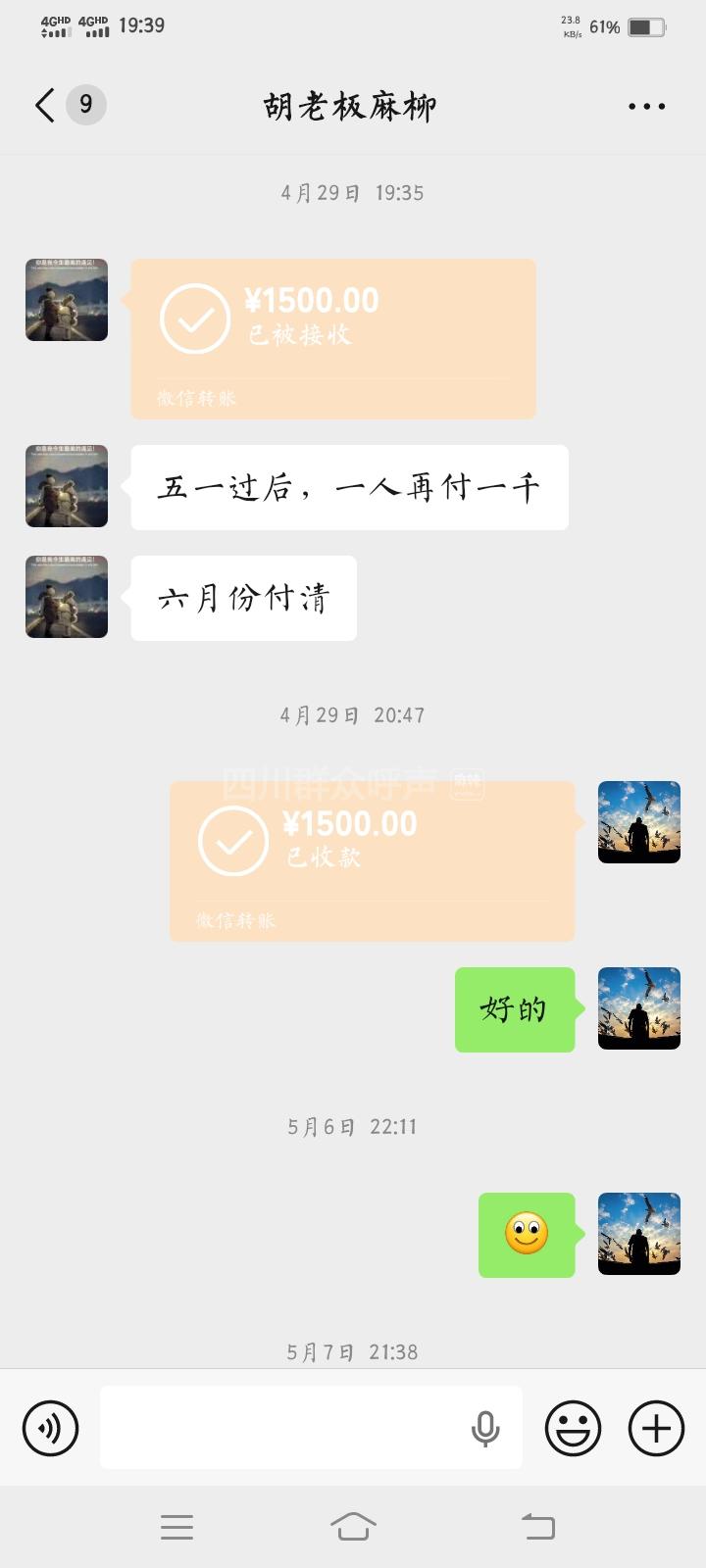This screenshot has height=1568, width=706.
Task: Focus the message text field
Action: pyautogui.click(x=284, y=1428)
